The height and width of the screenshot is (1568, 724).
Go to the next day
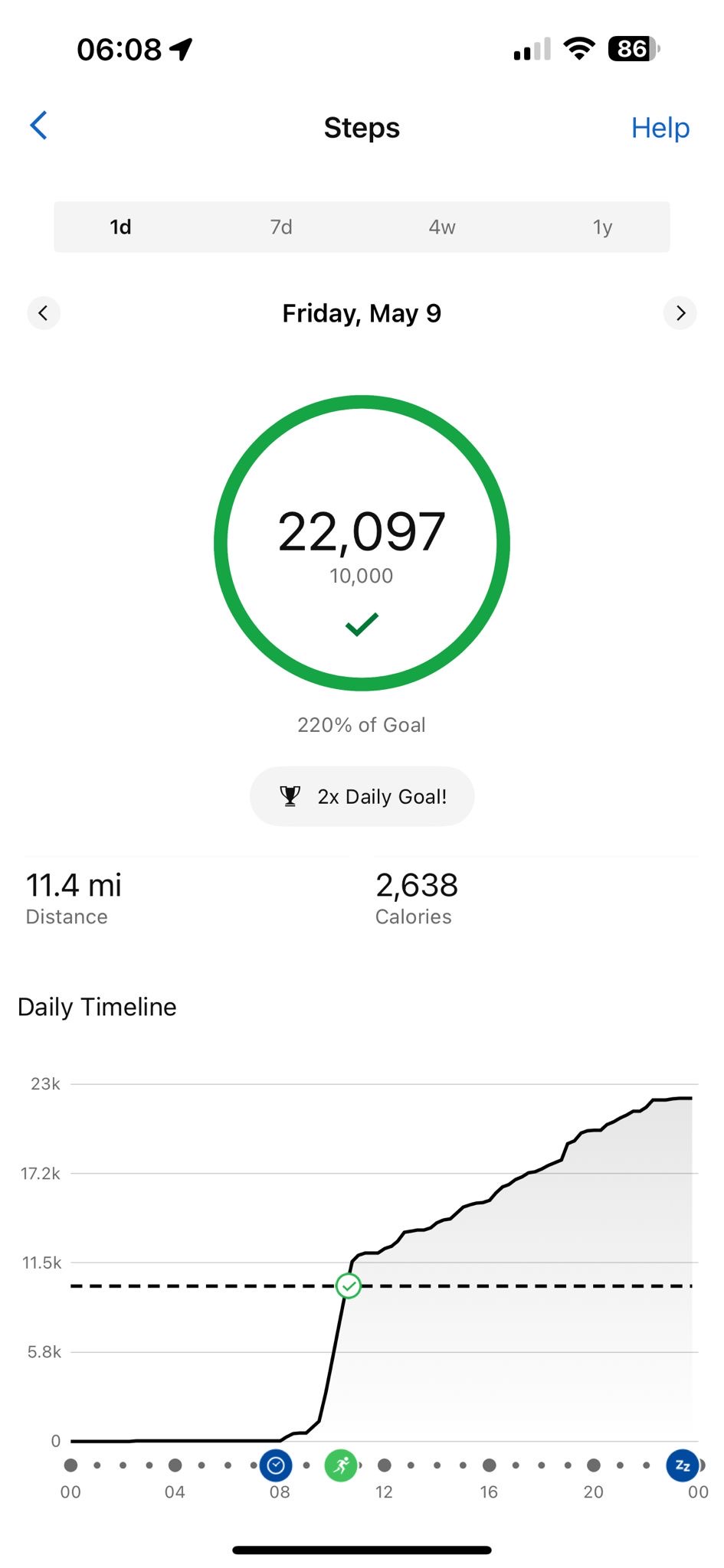pos(680,313)
